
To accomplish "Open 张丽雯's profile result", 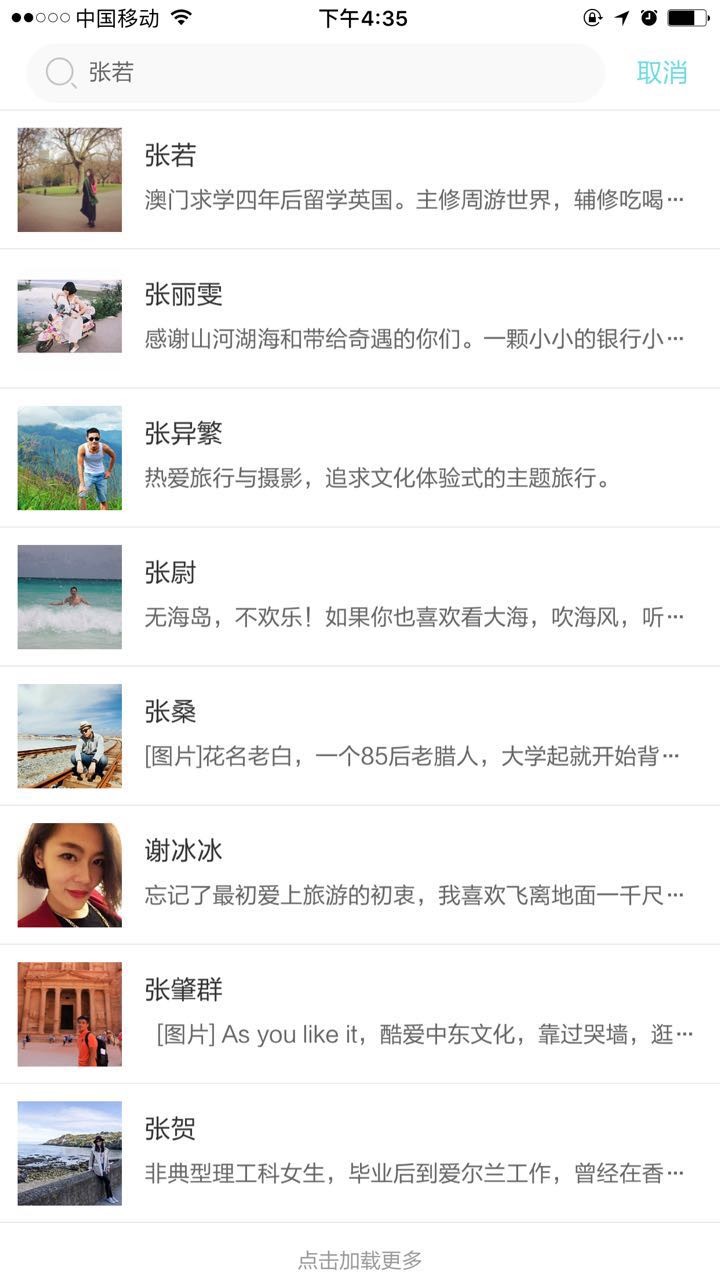I will [360, 319].
